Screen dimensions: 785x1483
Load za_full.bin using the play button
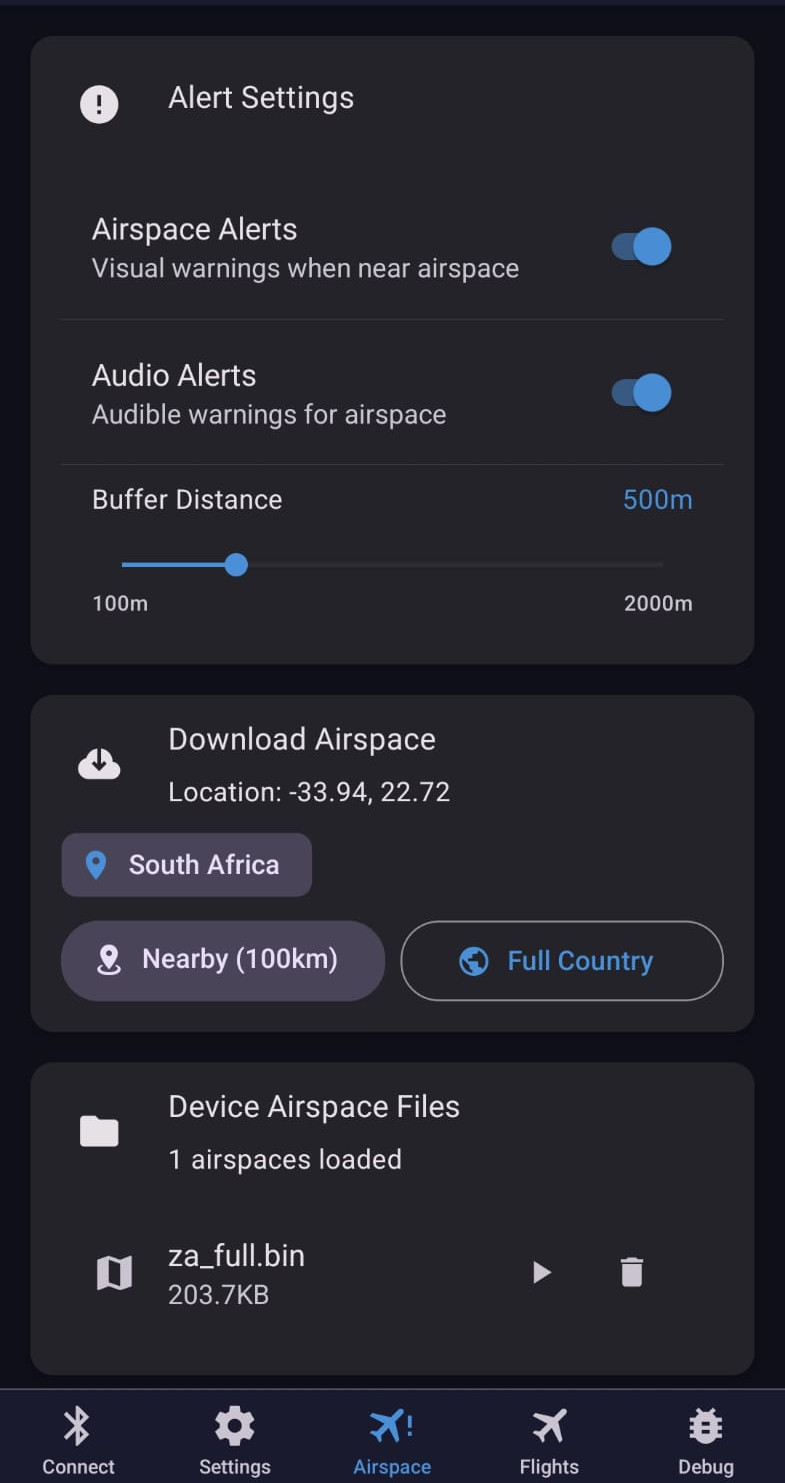[x=540, y=1272]
